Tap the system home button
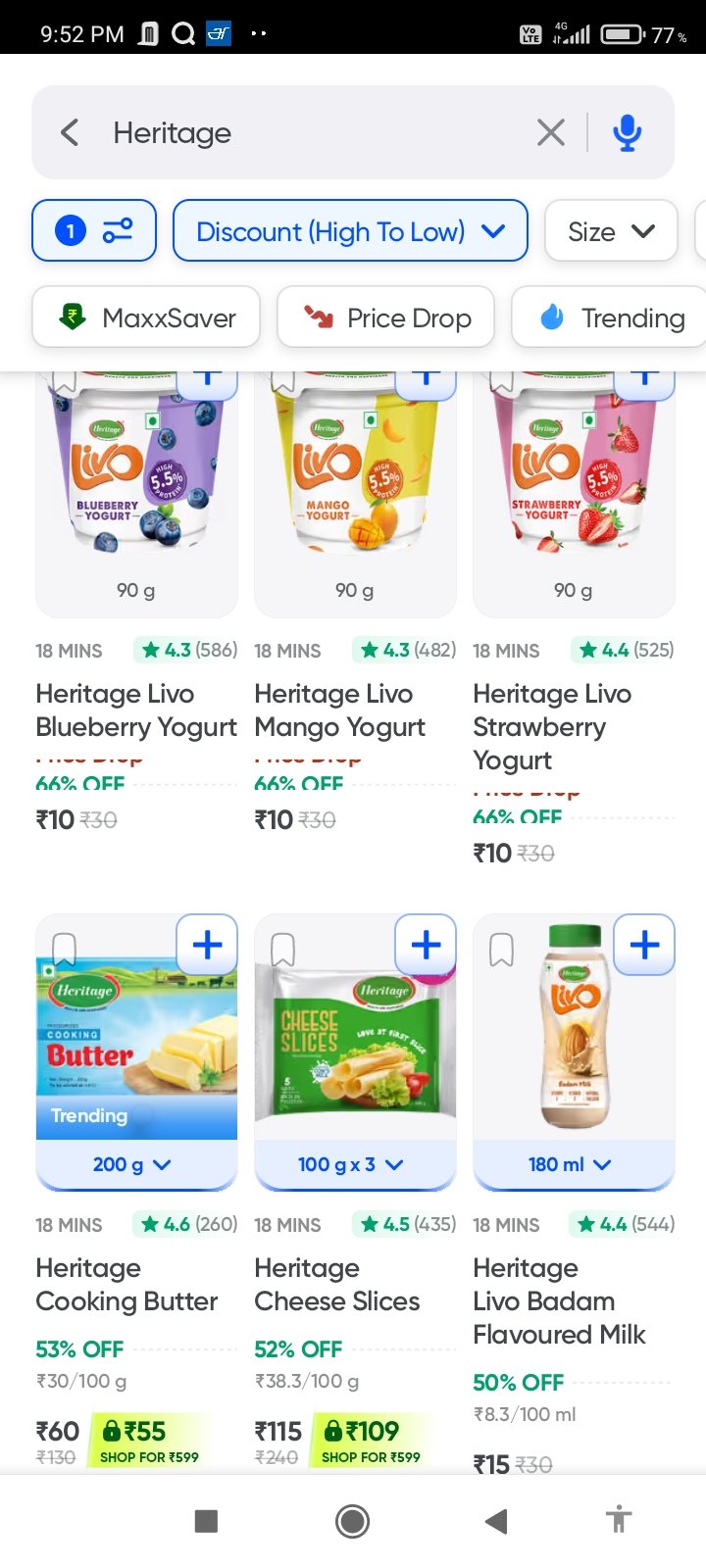The width and height of the screenshot is (706, 1568). point(353,1521)
